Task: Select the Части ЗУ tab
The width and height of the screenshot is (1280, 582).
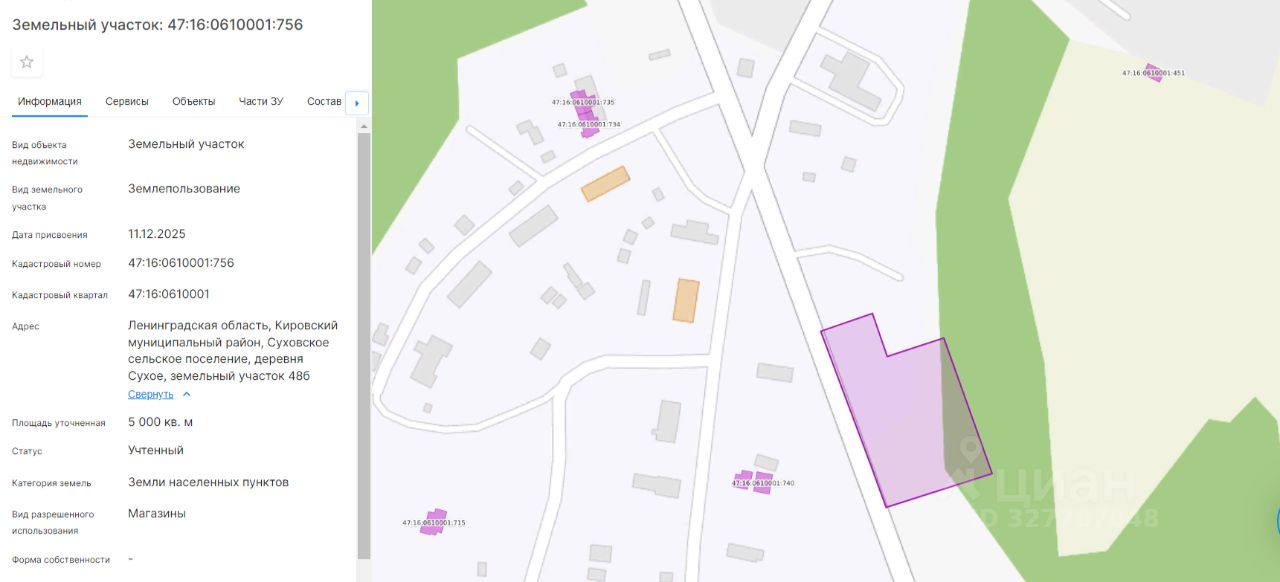Action: click(261, 101)
